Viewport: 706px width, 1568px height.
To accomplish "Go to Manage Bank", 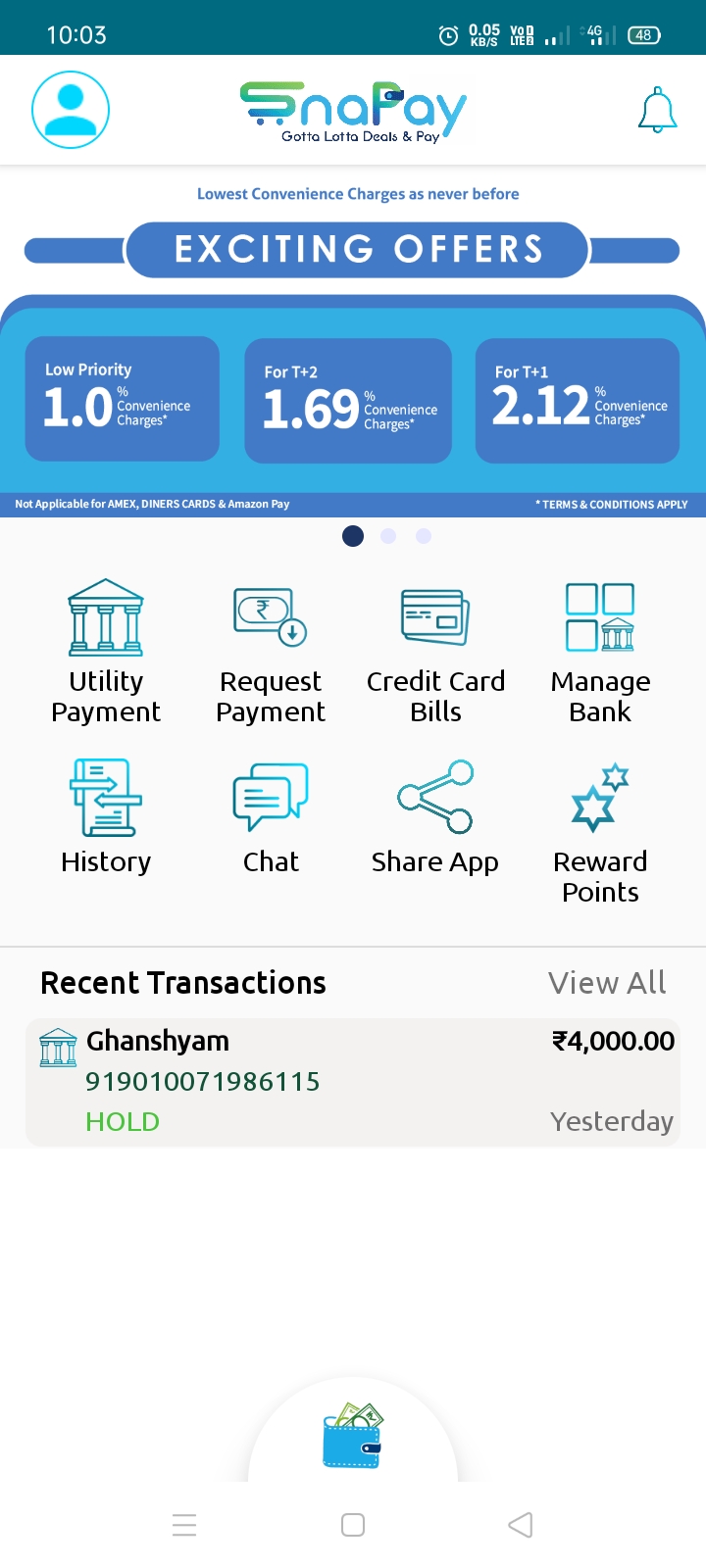I will 600,650.
